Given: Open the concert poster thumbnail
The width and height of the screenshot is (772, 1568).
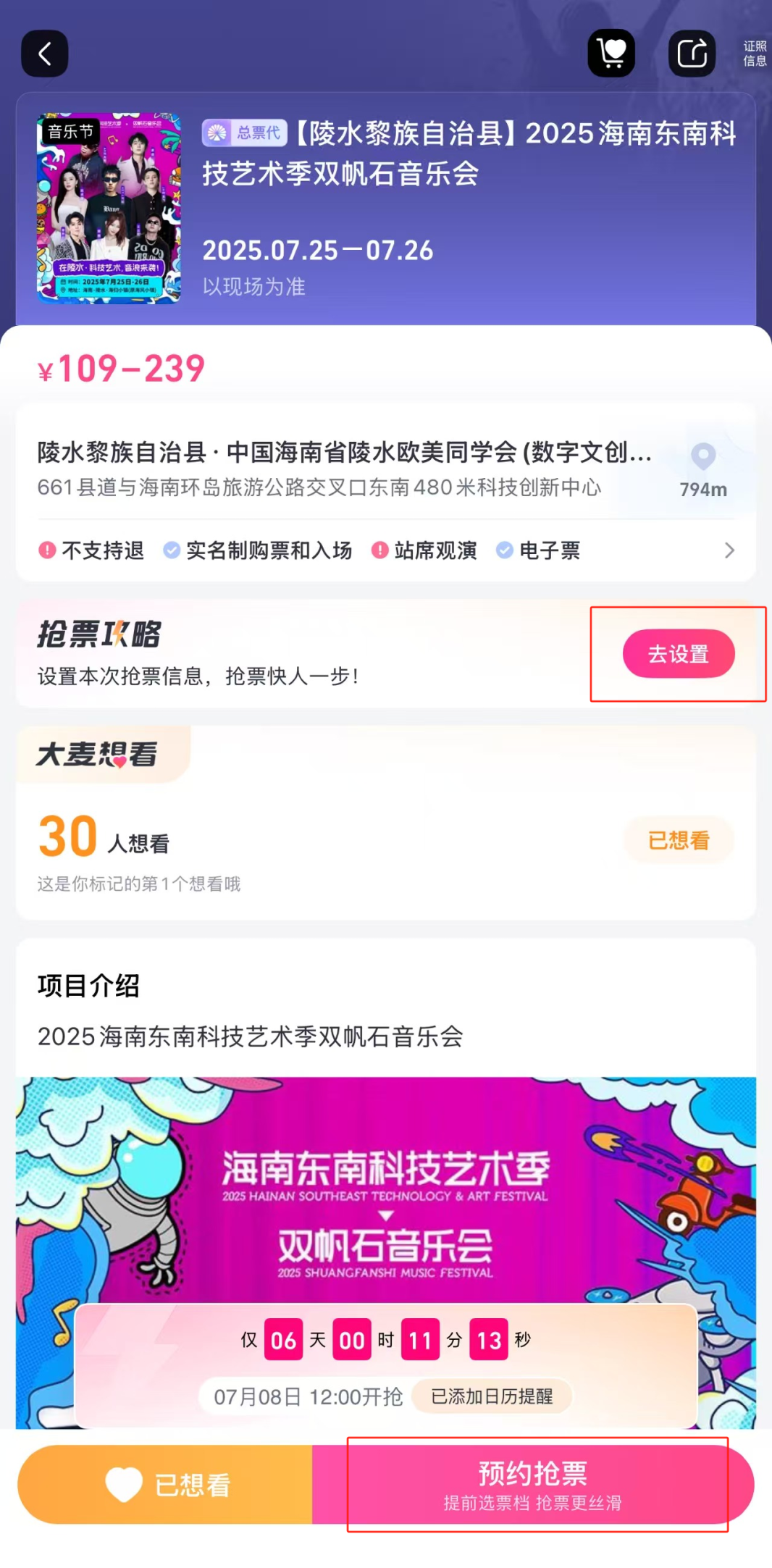Looking at the screenshot, I should click(109, 208).
